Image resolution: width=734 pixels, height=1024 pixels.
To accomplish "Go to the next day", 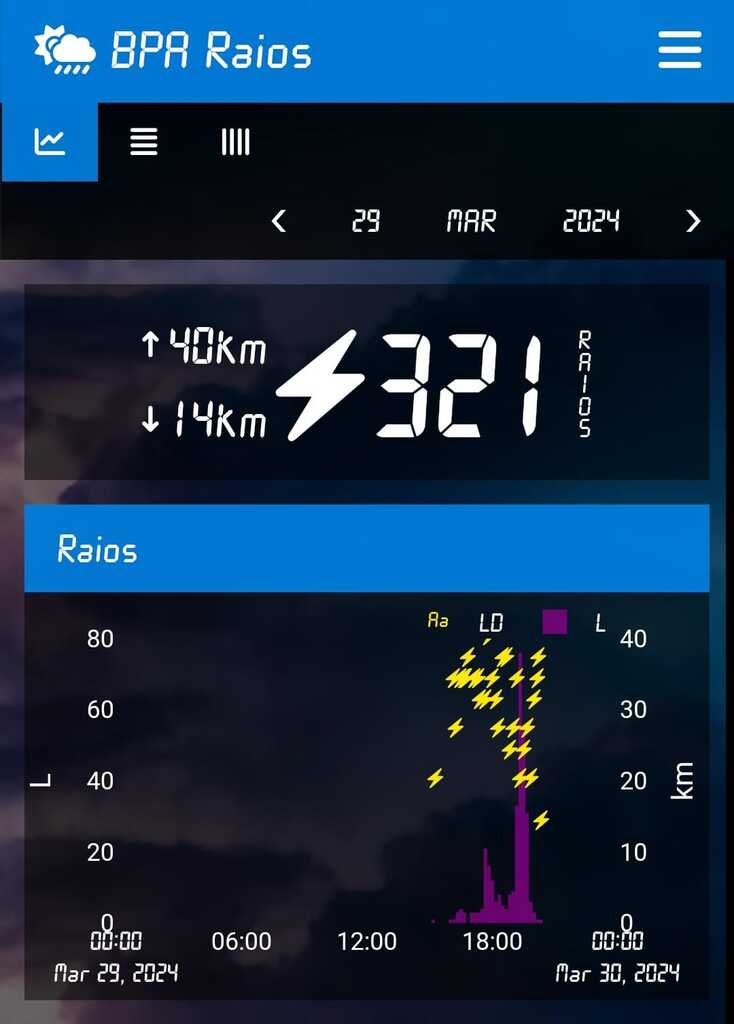I will click(693, 221).
